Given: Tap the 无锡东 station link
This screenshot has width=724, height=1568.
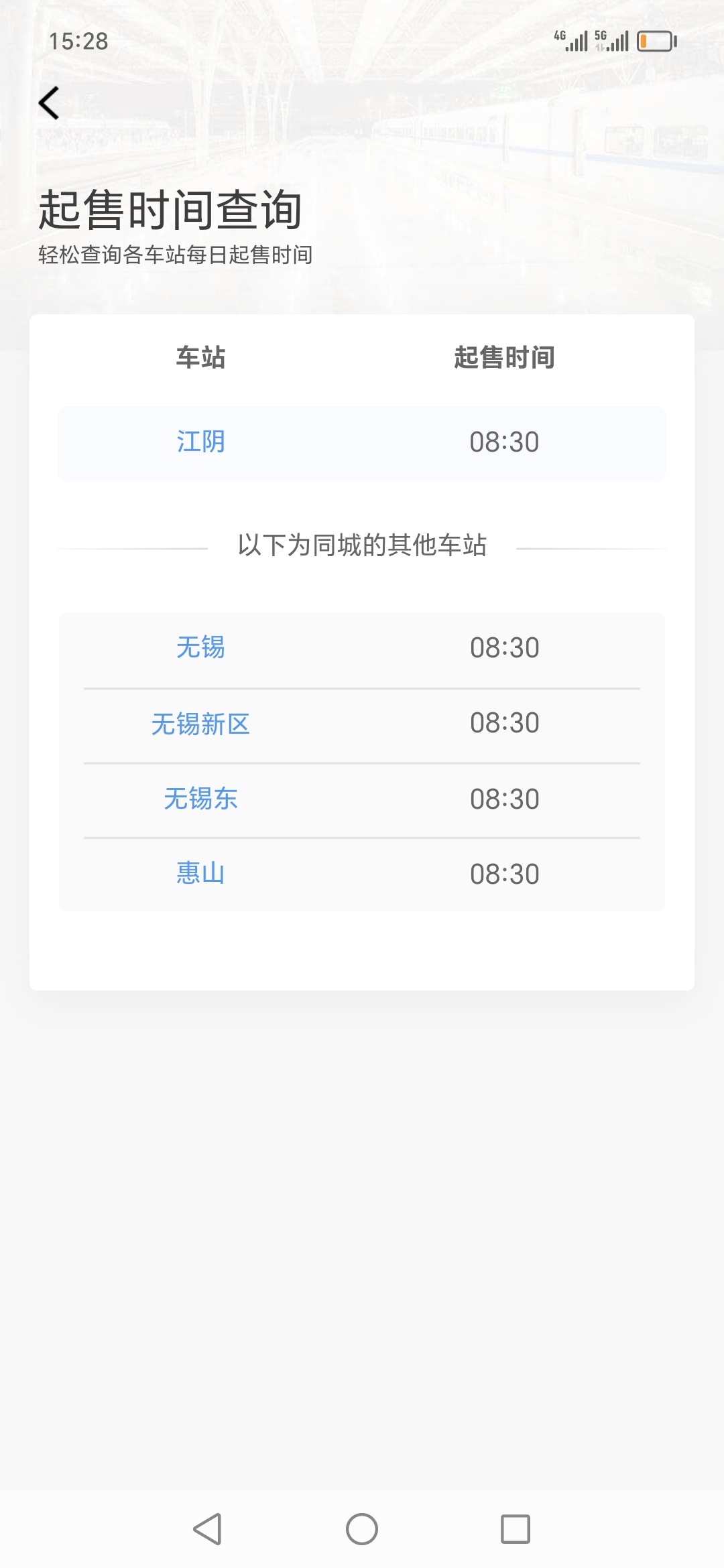Looking at the screenshot, I should tap(200, 799).
